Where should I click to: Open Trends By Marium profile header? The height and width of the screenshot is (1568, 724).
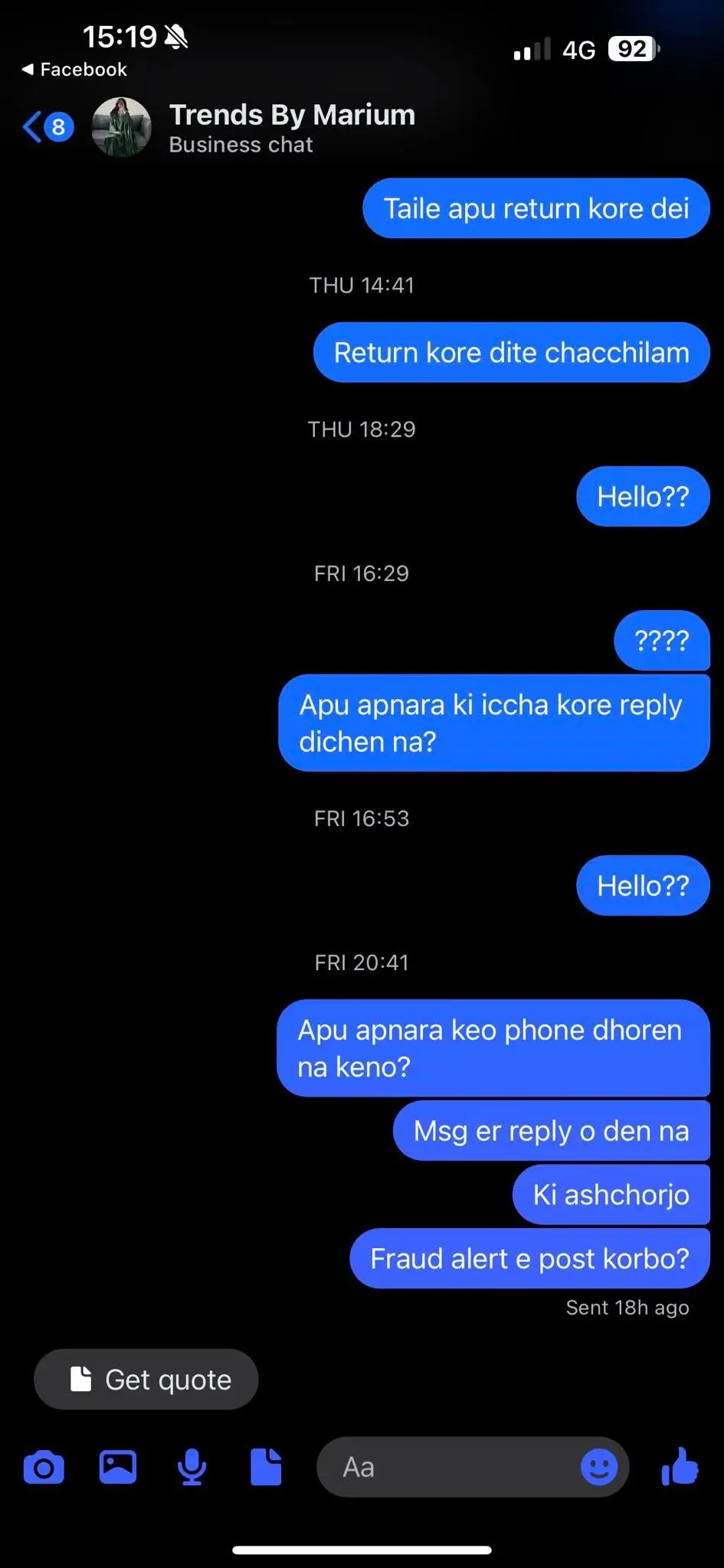tap(291, 127)
